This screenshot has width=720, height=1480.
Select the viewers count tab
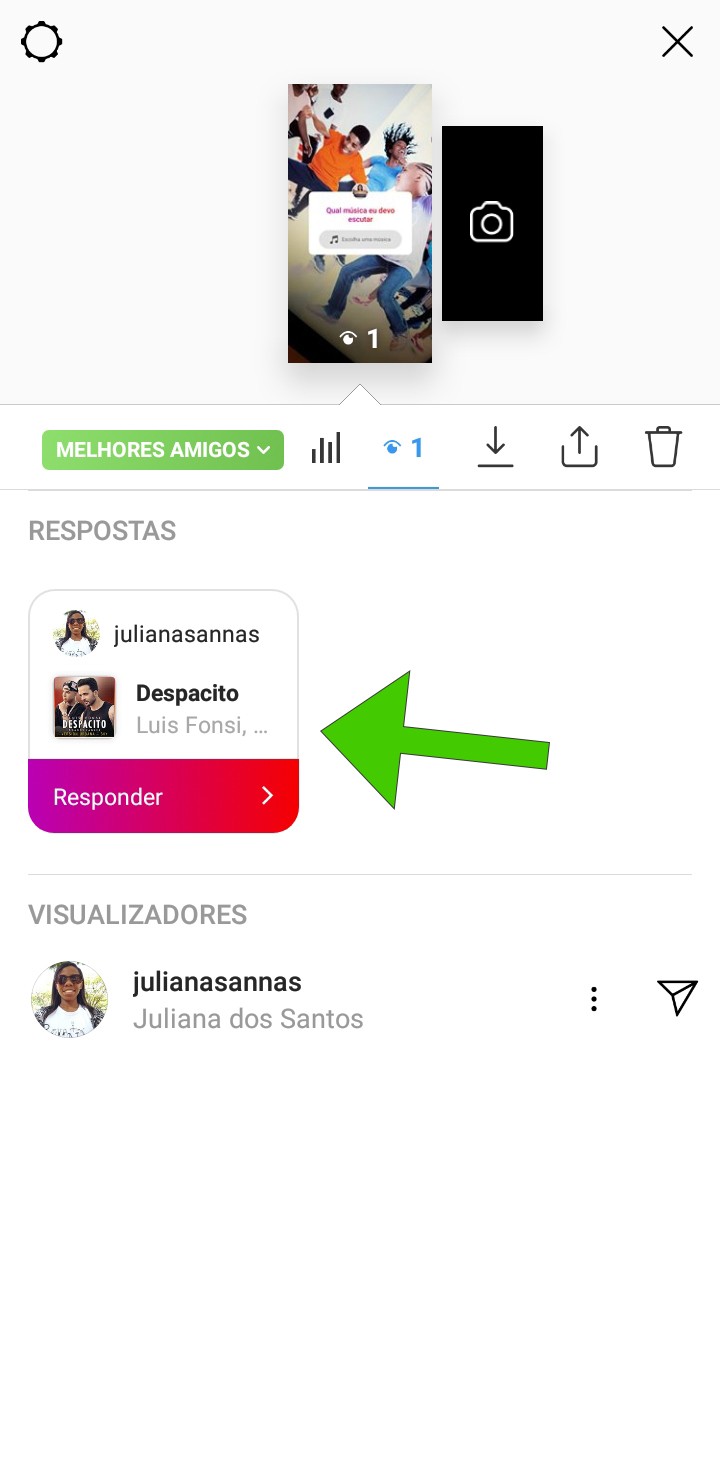(x=403, y=449)
